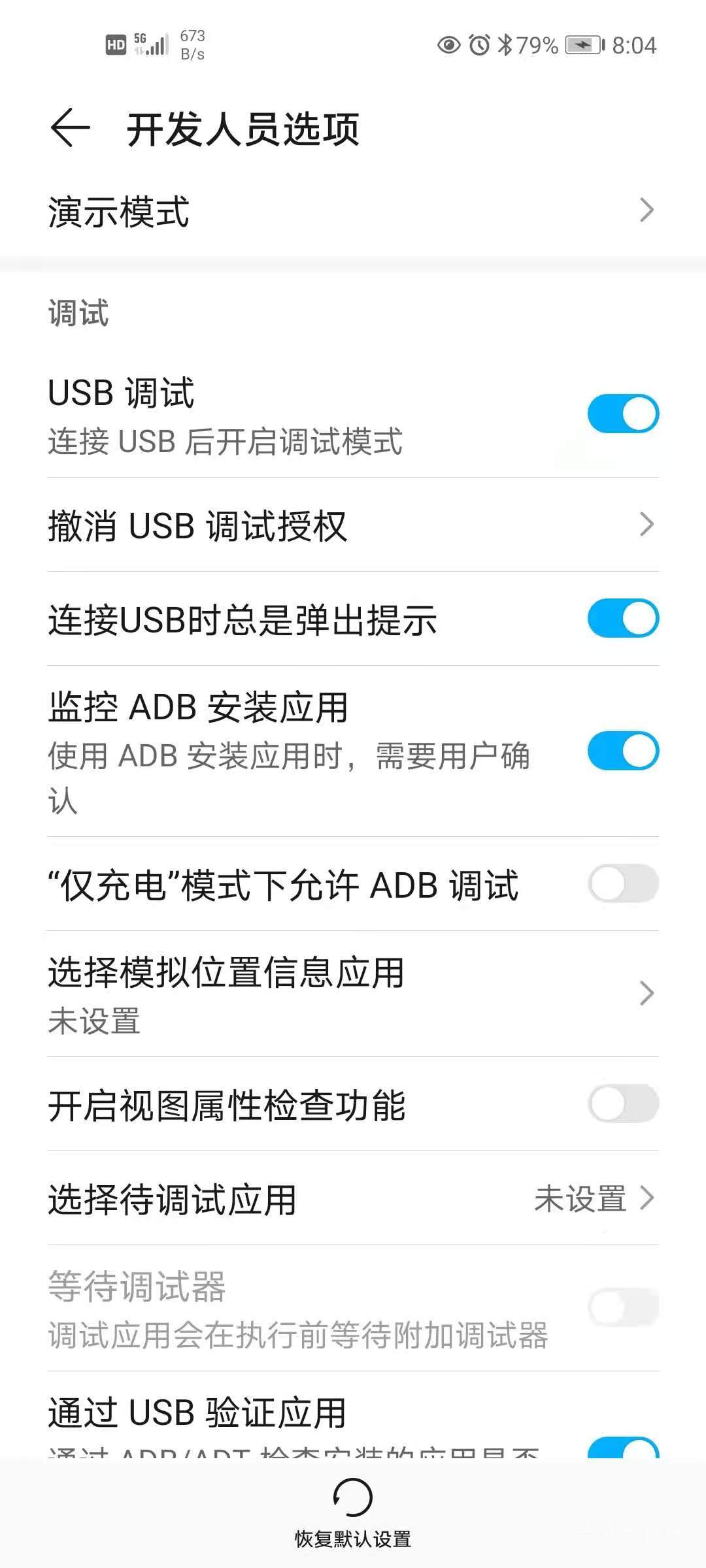The width and height of the screenshot is (706, 1568).
Task: Open 演示模式 settings
Action: (353, 211)
